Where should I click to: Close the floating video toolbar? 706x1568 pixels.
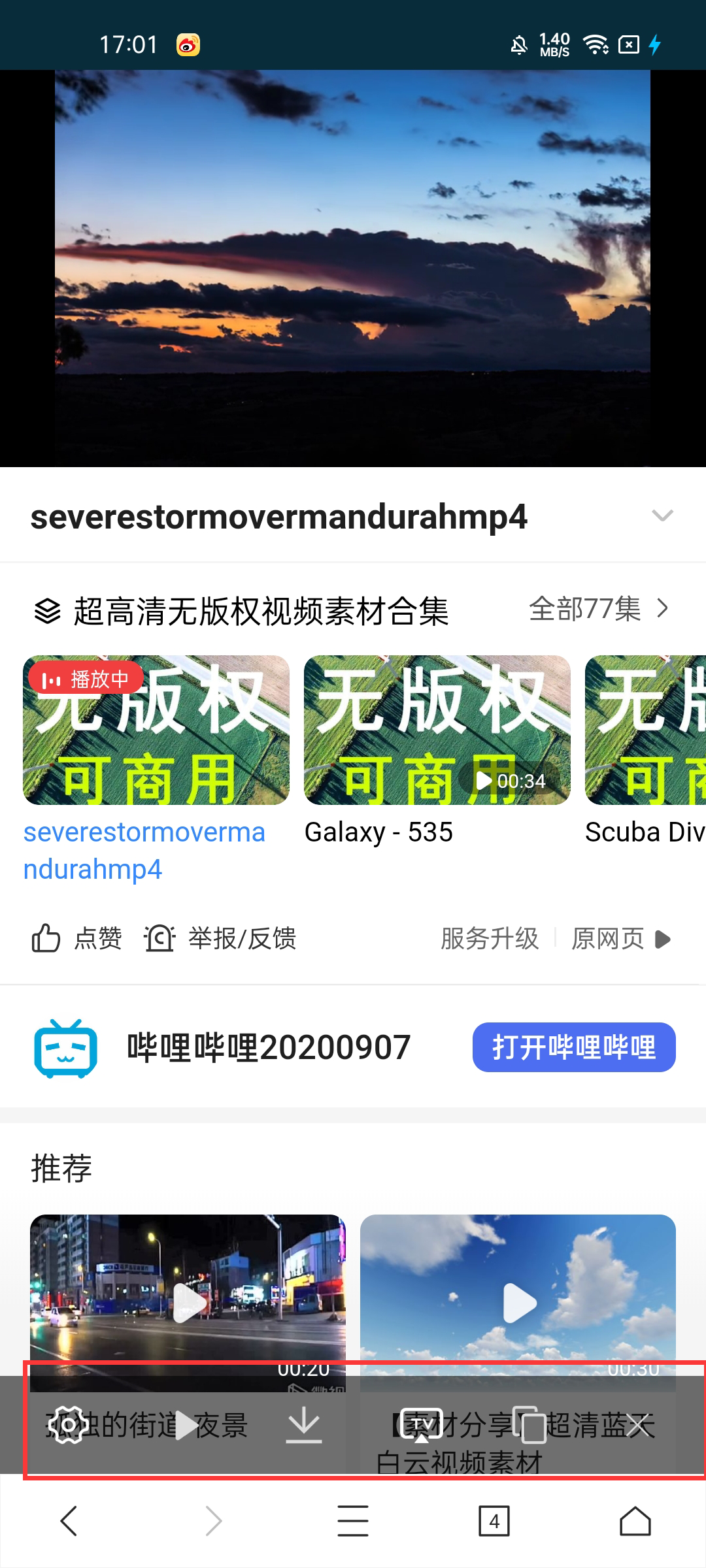click(x=639, y=1425)
